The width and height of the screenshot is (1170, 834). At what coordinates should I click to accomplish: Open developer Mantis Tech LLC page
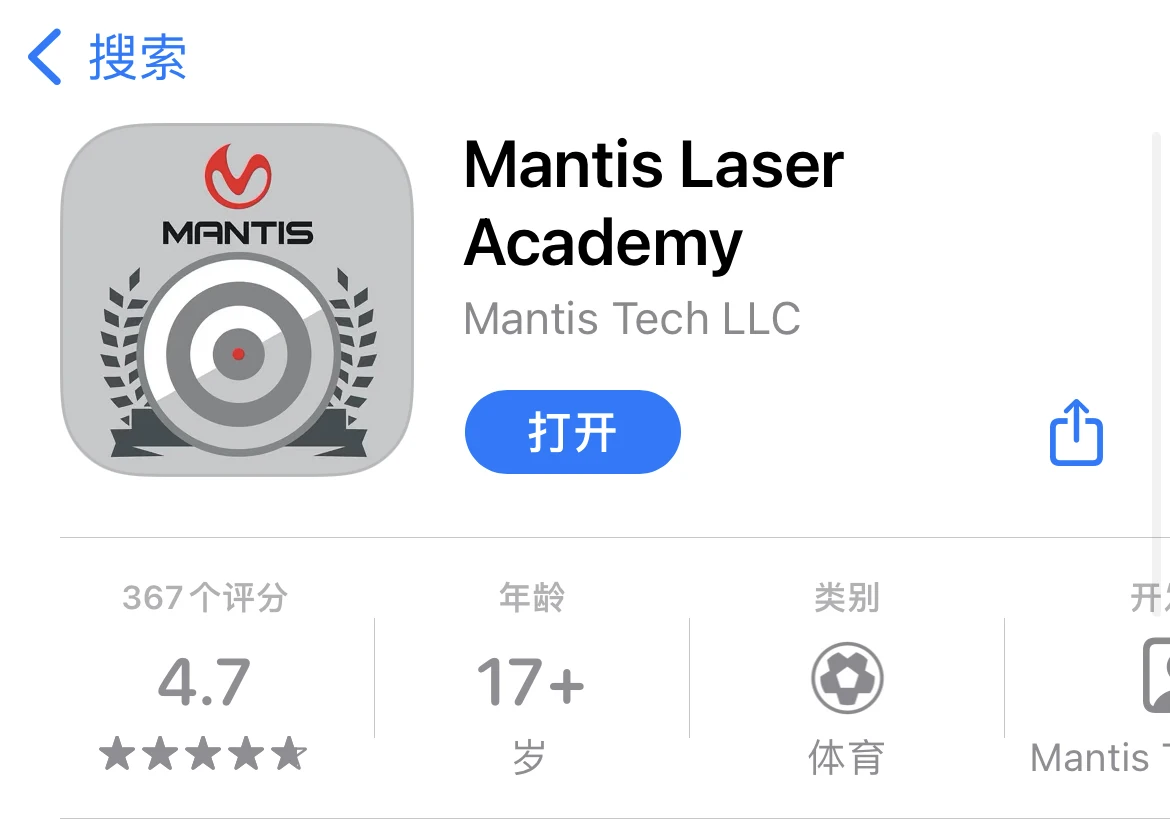pos(632,320)
